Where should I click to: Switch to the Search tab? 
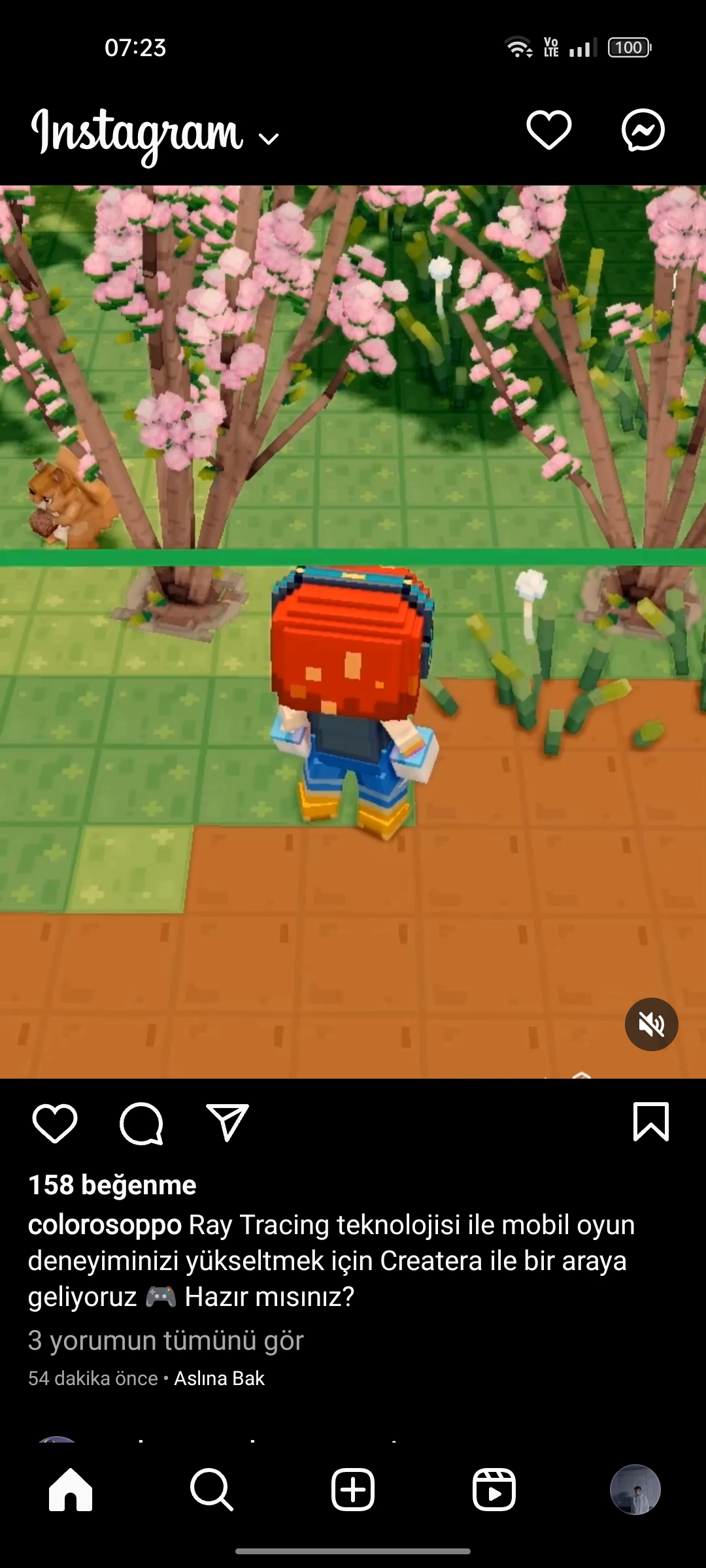click(212, 1490)
